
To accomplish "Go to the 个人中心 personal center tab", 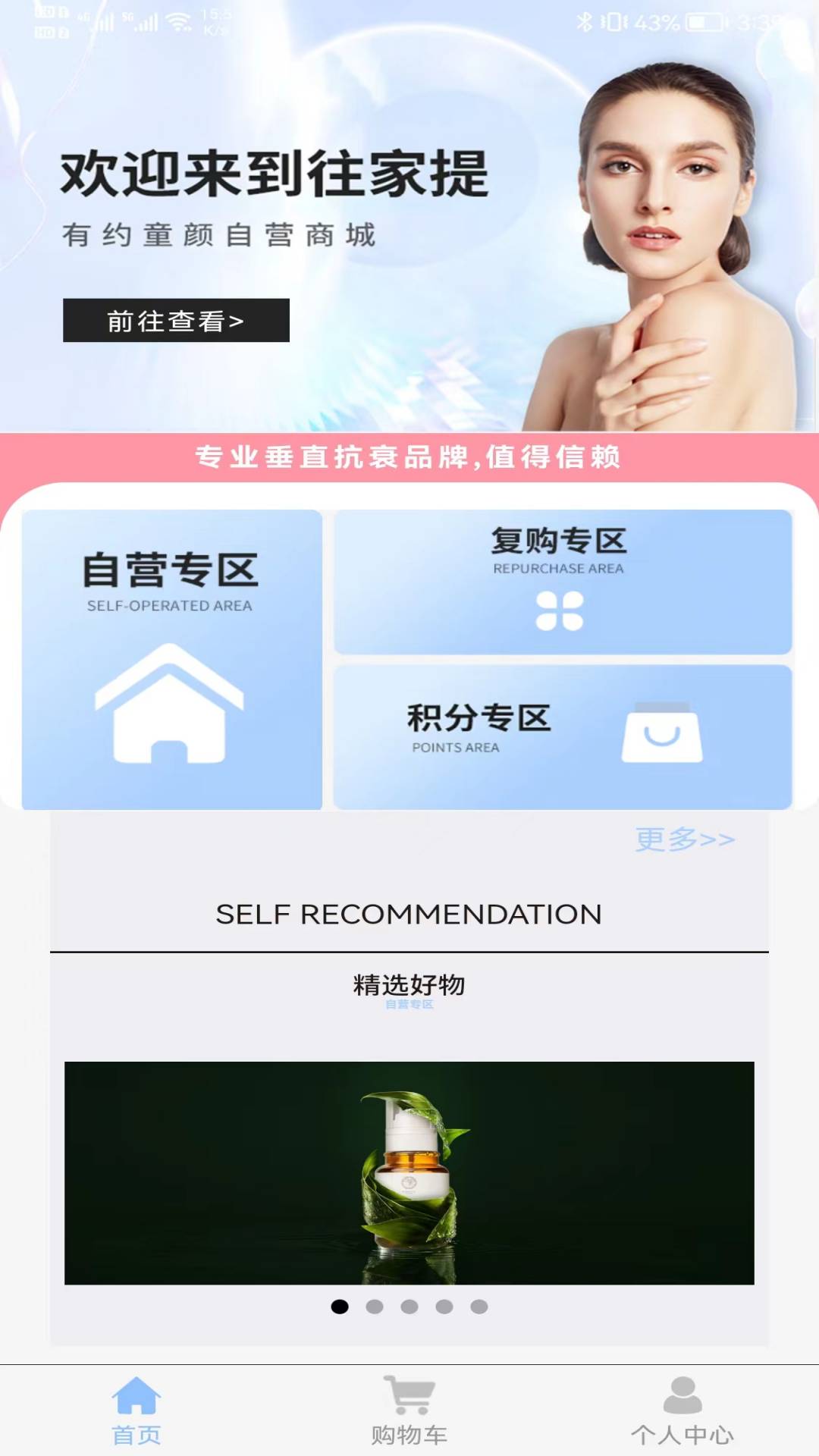I will pyautogui.click(x=682, y=1410).
